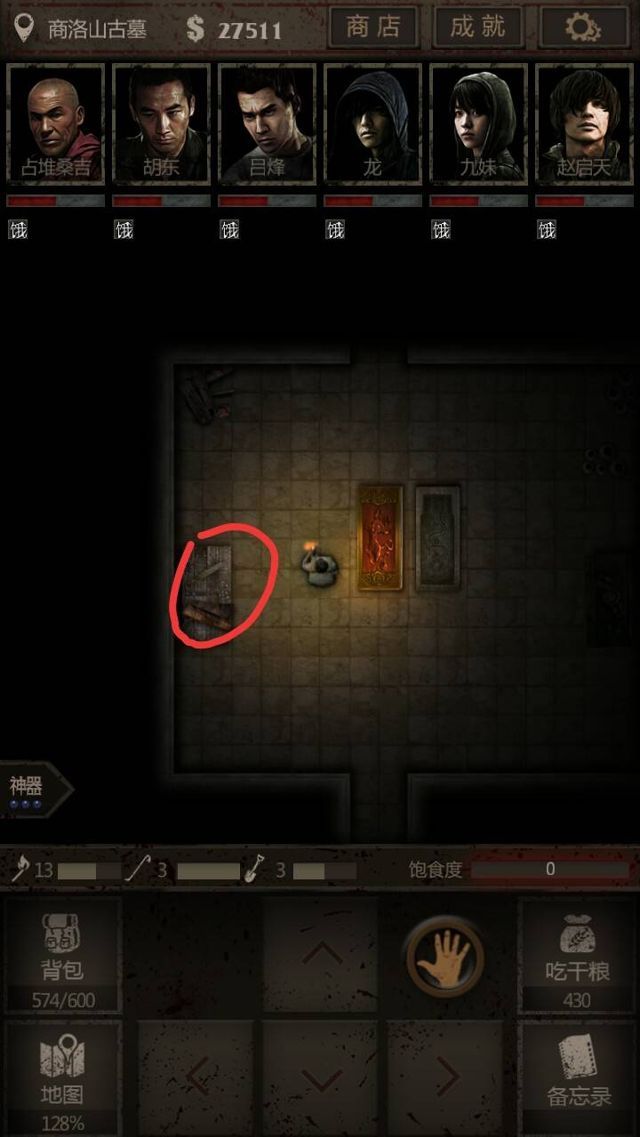Select character 占堆桑吉
Viewport: 640px width, 1137px height.
(x=56, y=125)
